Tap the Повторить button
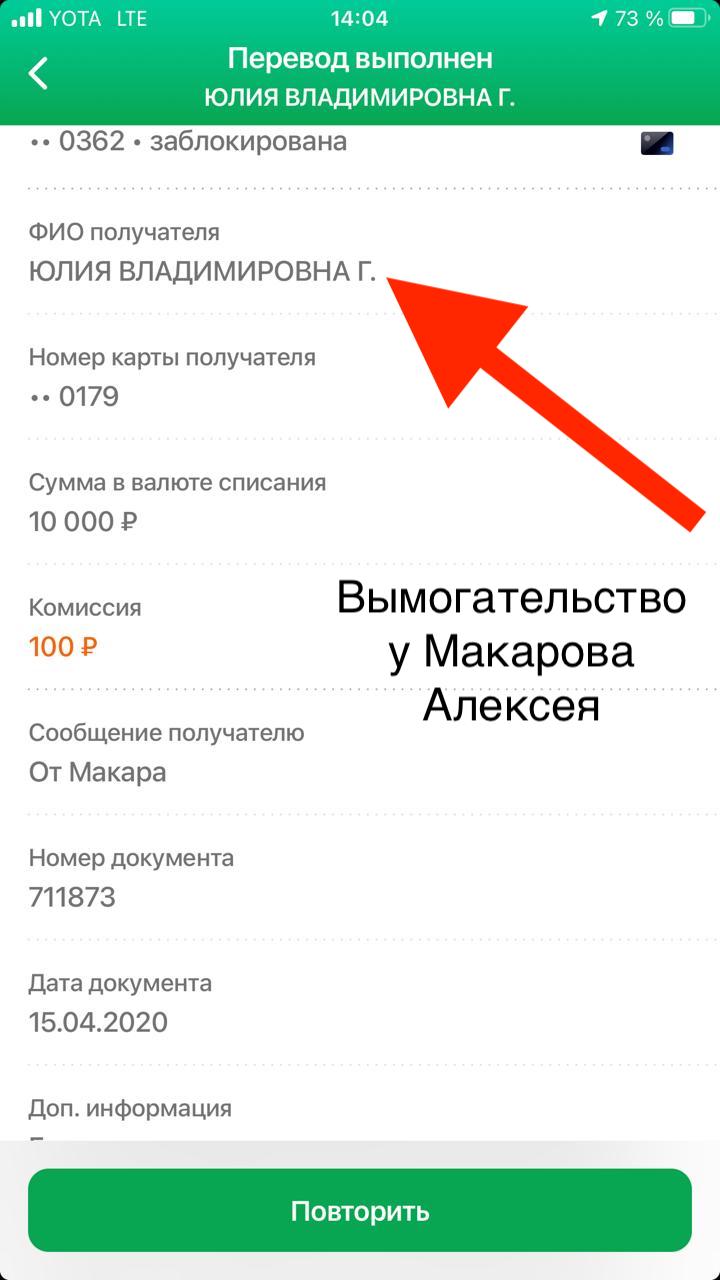 (x=360, y=1211)
